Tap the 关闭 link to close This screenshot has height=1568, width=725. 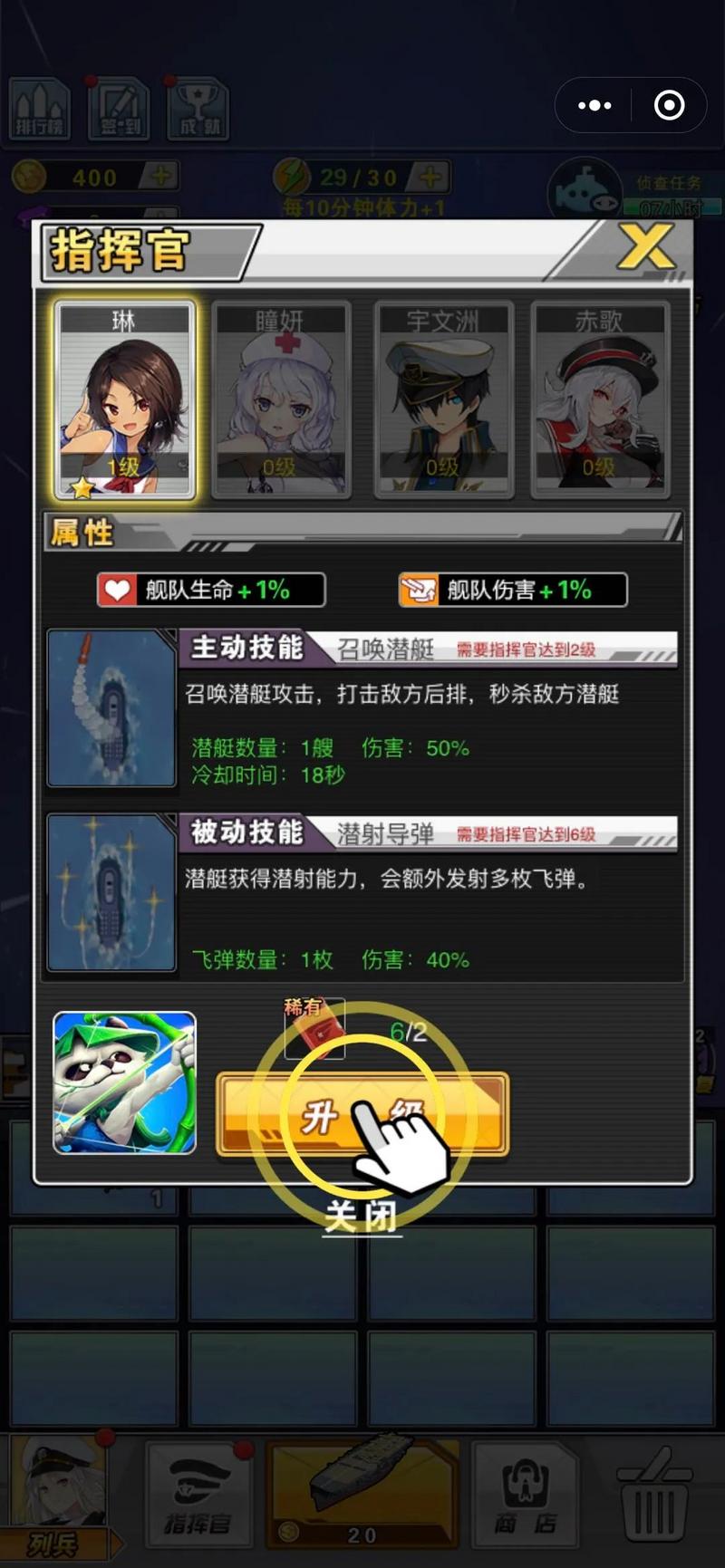click(362, 1217)
